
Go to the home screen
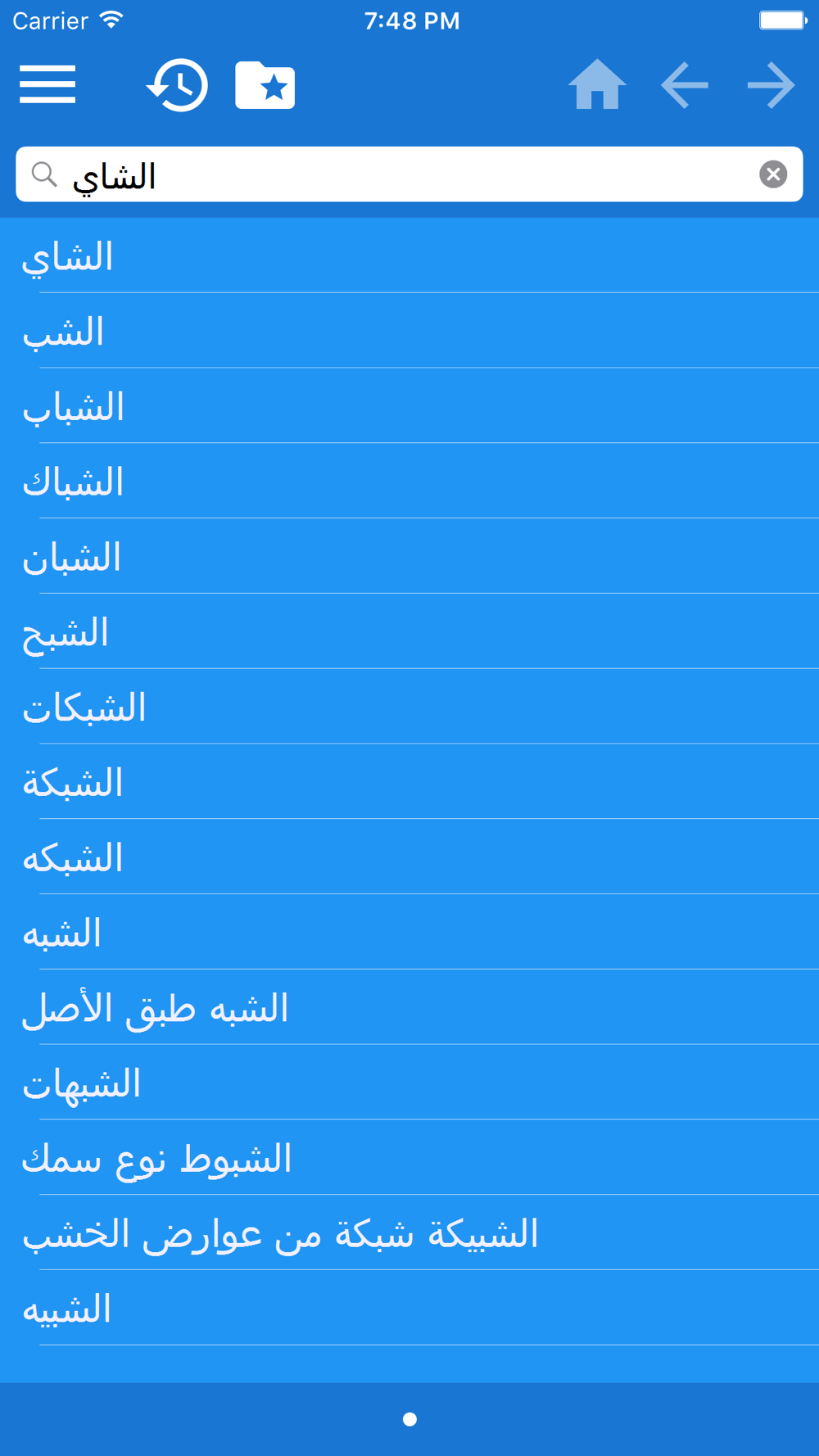click(x=597, y=85)
